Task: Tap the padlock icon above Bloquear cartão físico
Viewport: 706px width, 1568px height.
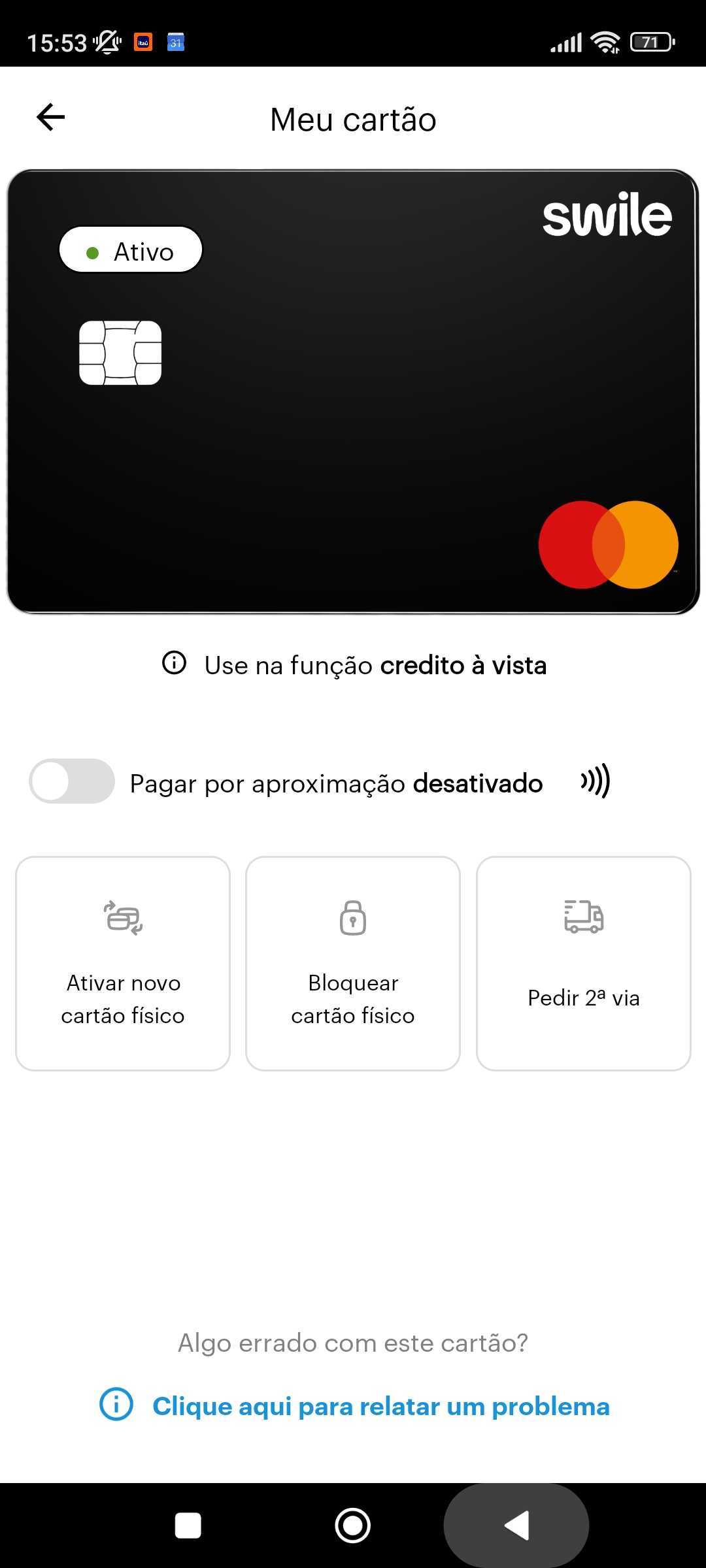Action: tap(352, 919)
